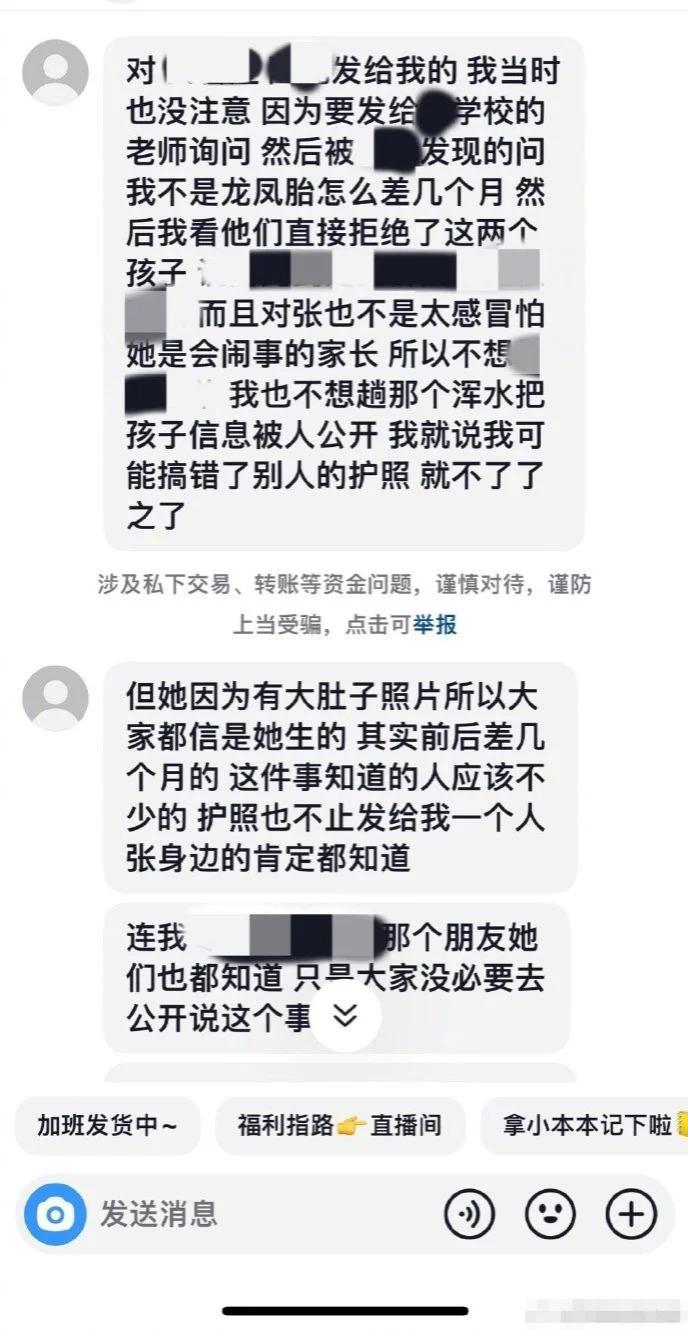
Task: Open the camera from the message bar
Action: coord(55,1215)
